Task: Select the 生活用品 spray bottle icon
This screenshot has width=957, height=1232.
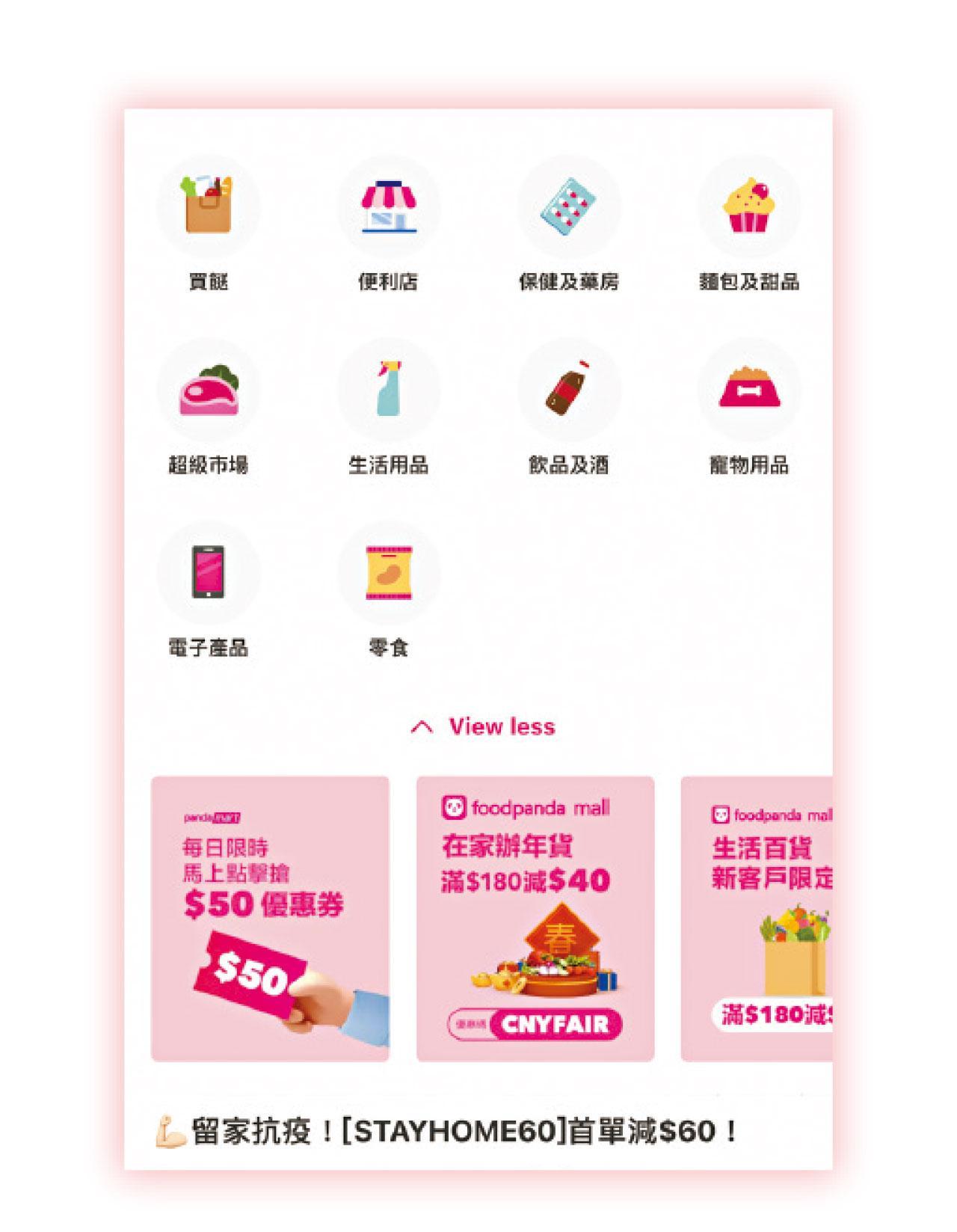Action: coord(390,390)
